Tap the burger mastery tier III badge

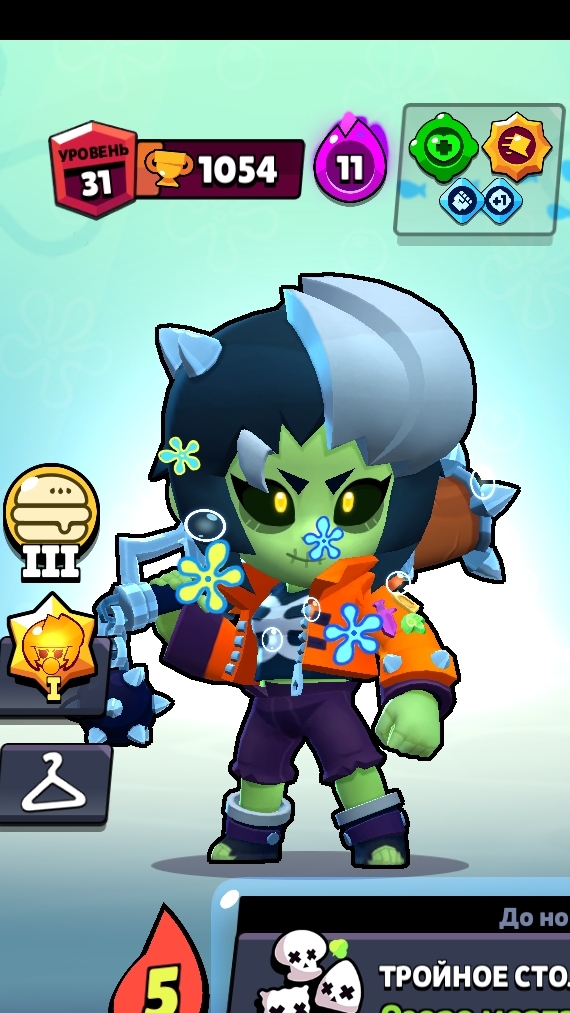[52, 521]
